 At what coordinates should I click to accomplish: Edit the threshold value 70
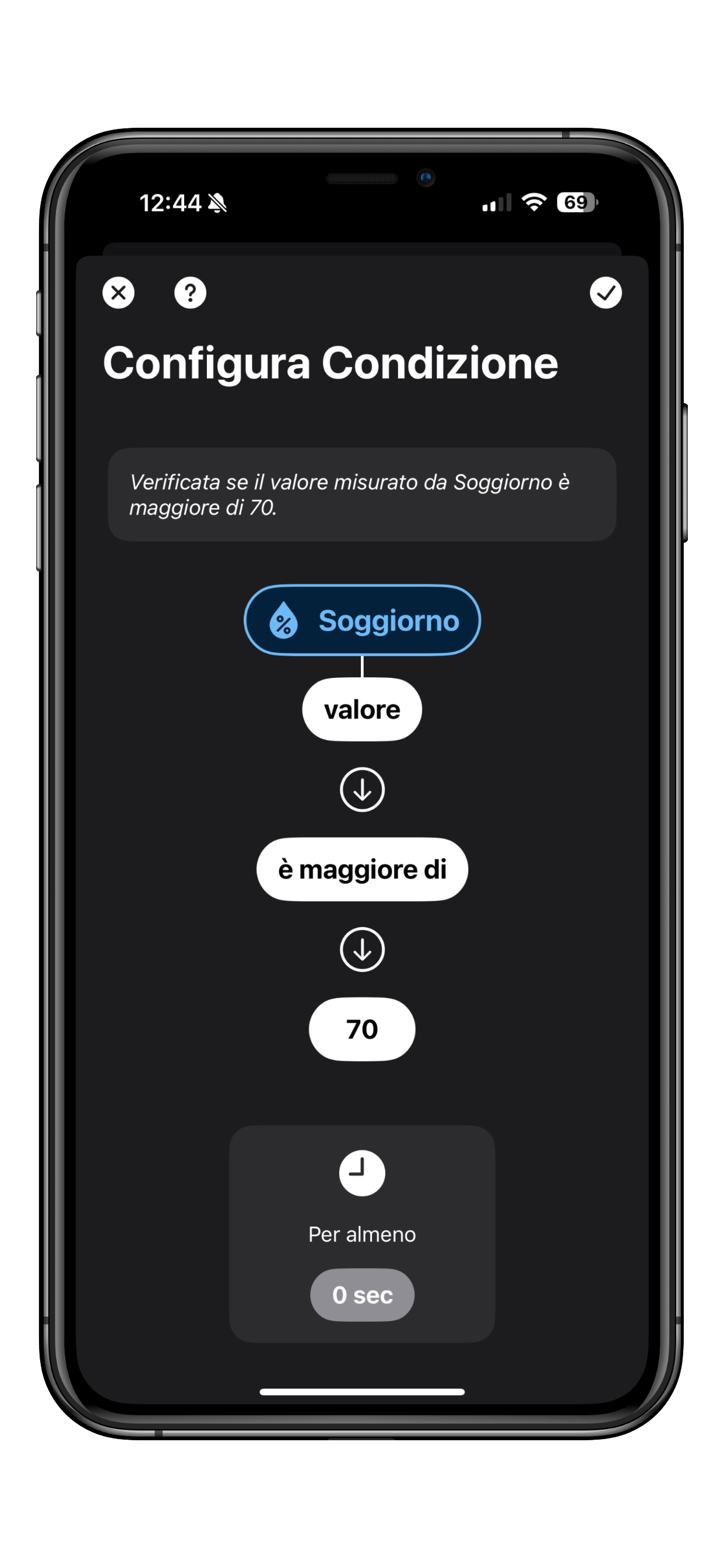(x=362, y=1030)
